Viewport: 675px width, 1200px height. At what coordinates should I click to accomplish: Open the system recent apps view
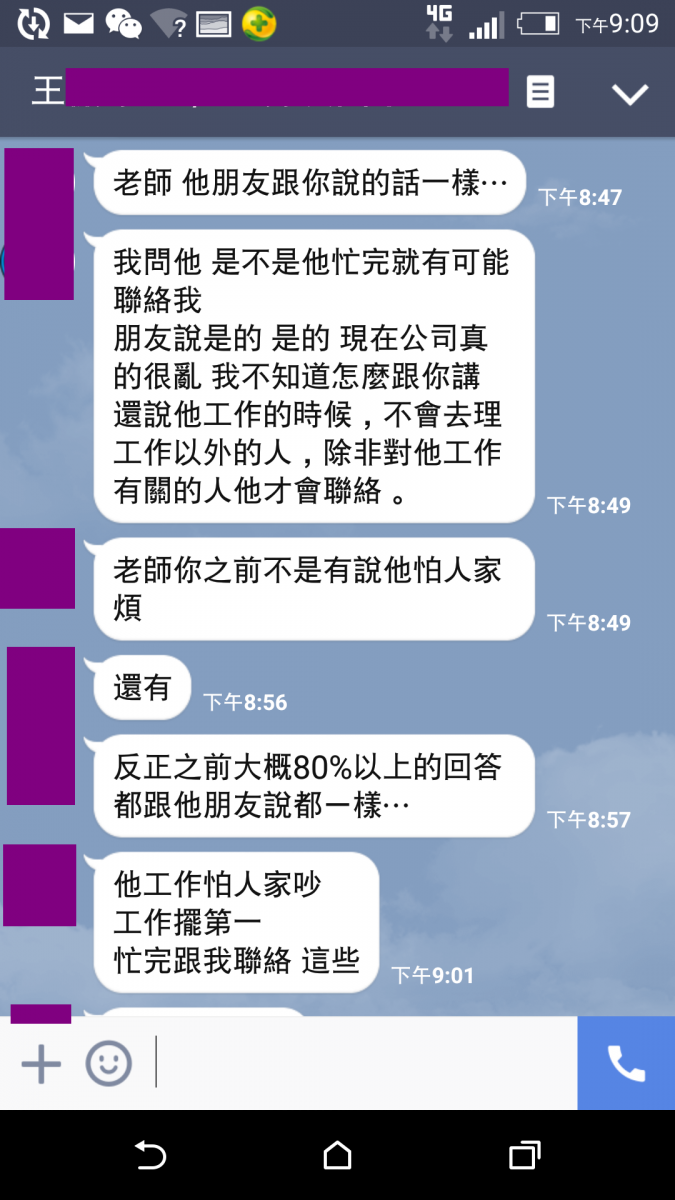point(524,1156)
